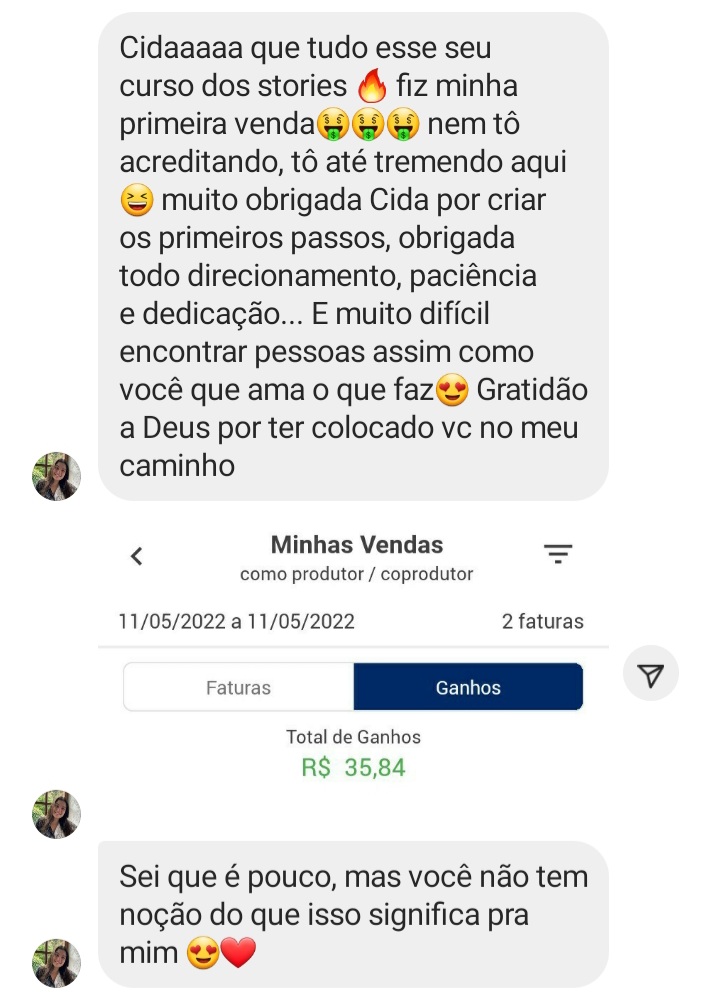Screen dimensions: 720x992
Task: Forward the shared sales screenshot via share icon
Action: [651, 678]
